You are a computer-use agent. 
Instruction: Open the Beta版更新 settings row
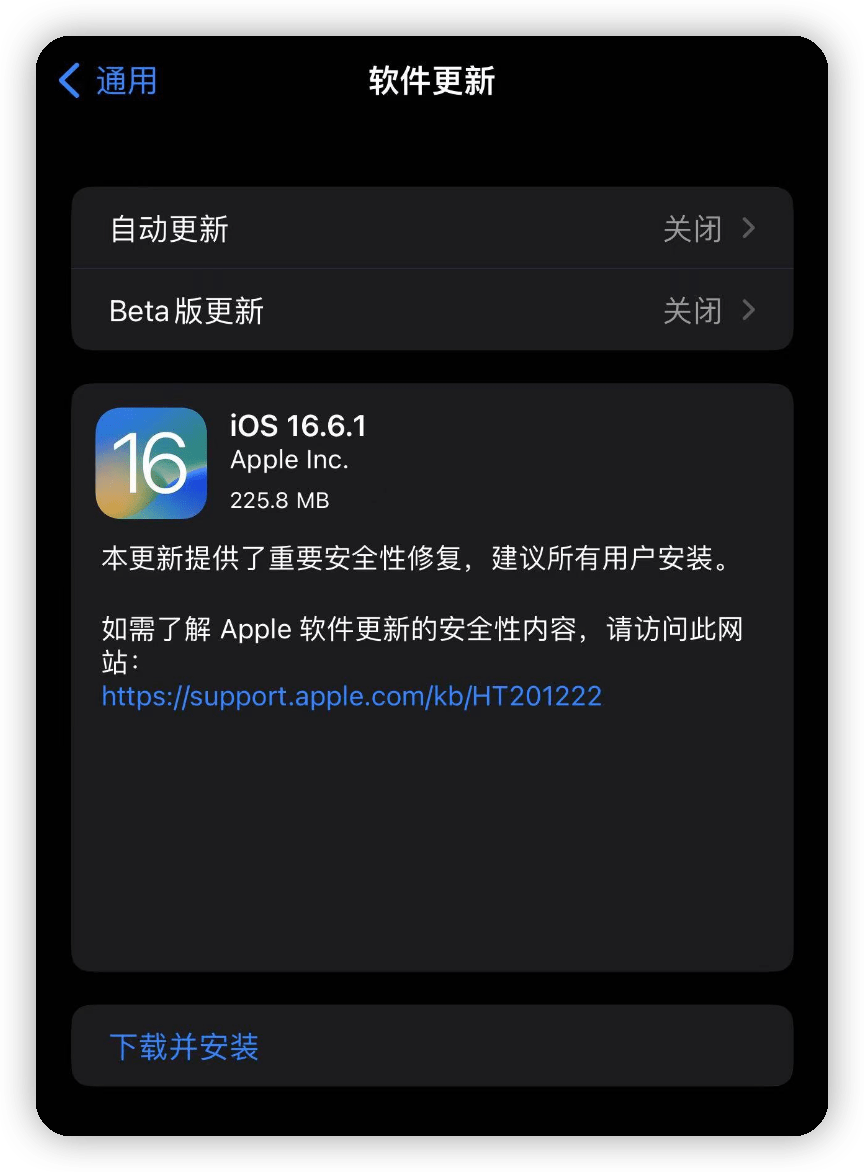pos(432,311)
